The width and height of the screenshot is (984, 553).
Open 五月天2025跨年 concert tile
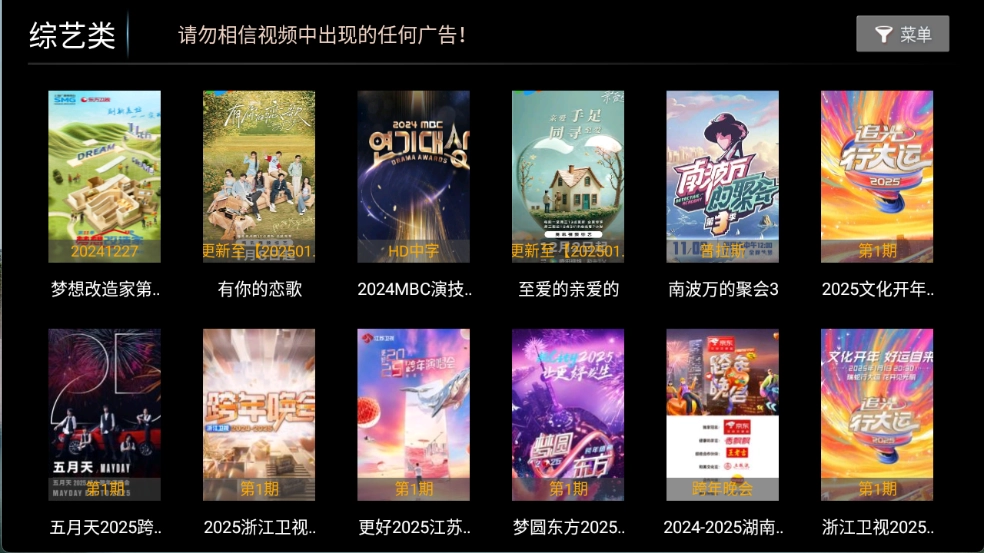(x=105, y=415)
